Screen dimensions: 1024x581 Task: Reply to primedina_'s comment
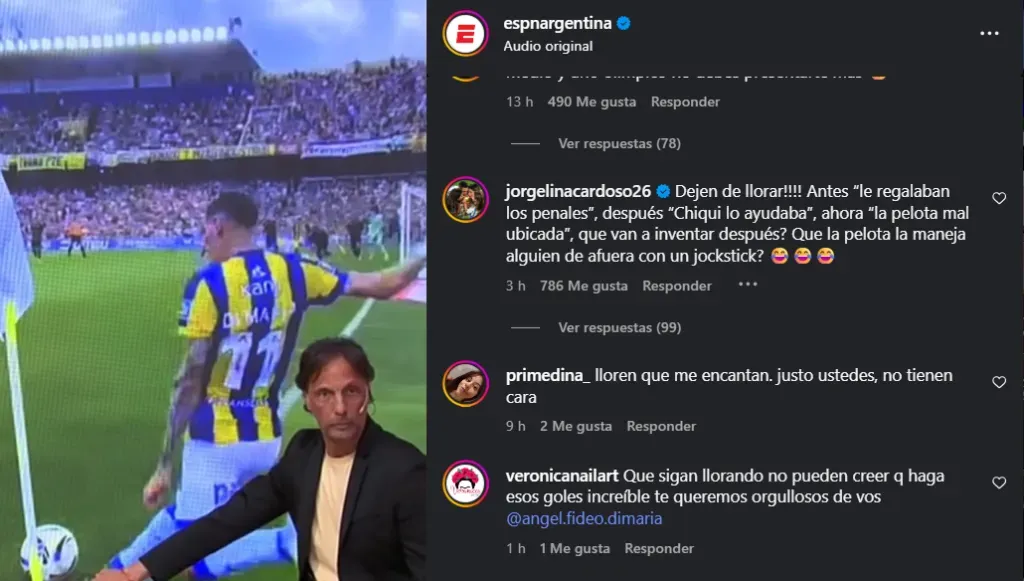[x=661, y=426]
